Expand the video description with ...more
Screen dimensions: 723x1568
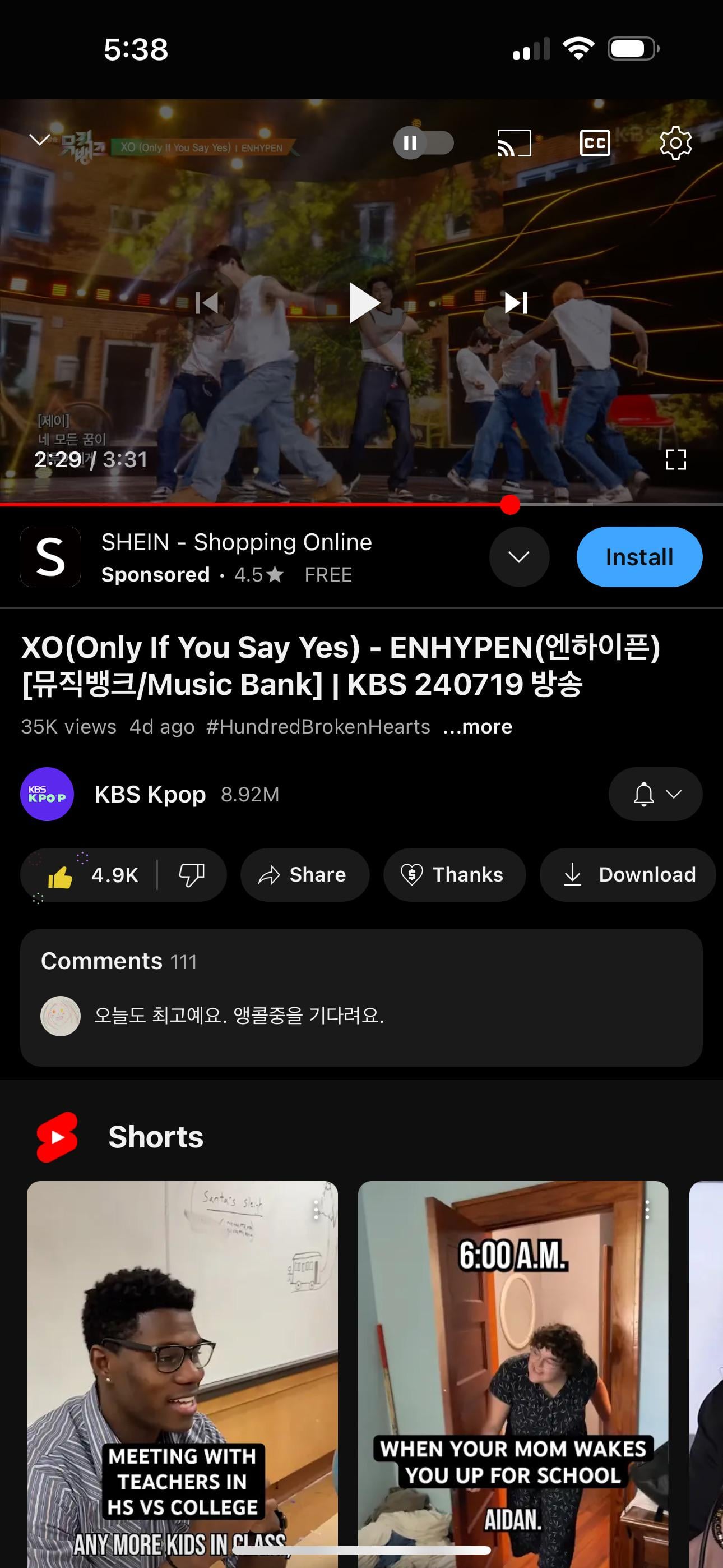pos(478,727)
